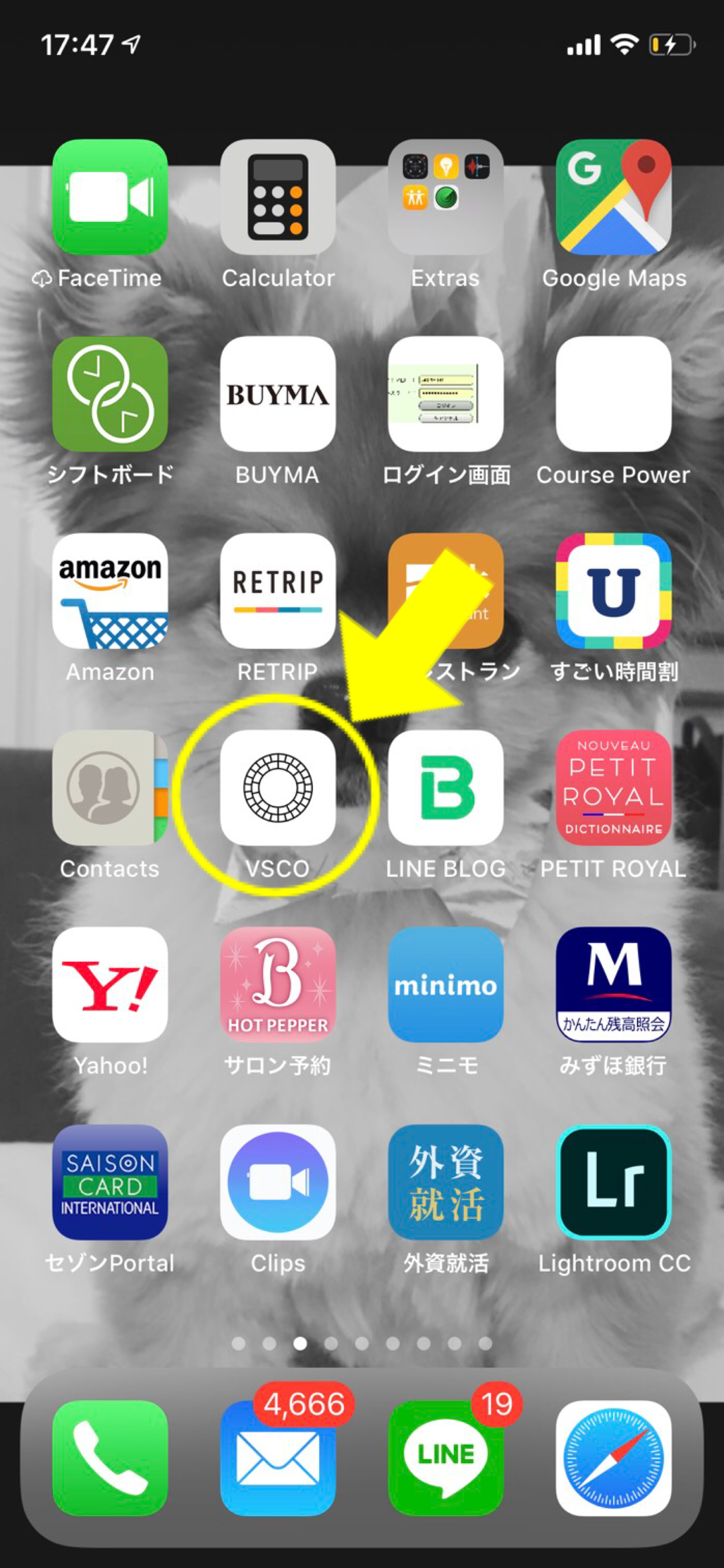Launch the RETRIP app
Viewport: 724px width, 1568px height.
point(278,591)
